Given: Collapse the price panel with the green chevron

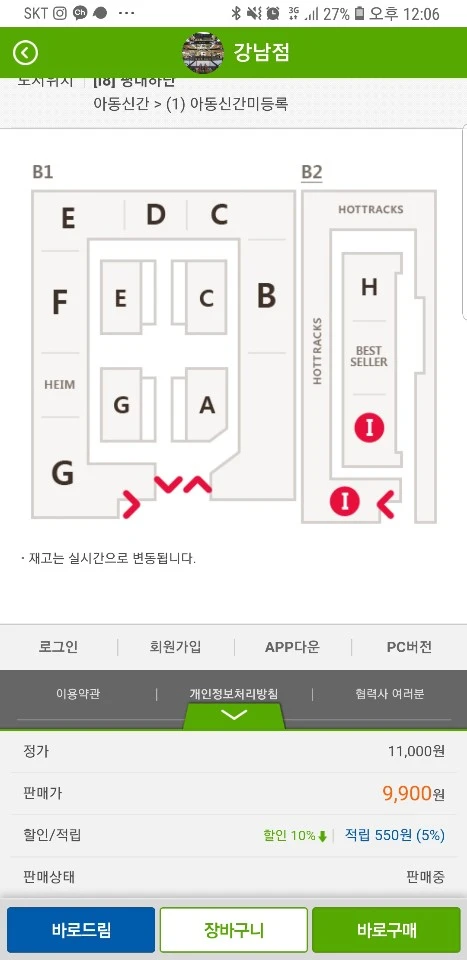Looking at the screenshot, I should pyautogui.click(x=234, y=715).
